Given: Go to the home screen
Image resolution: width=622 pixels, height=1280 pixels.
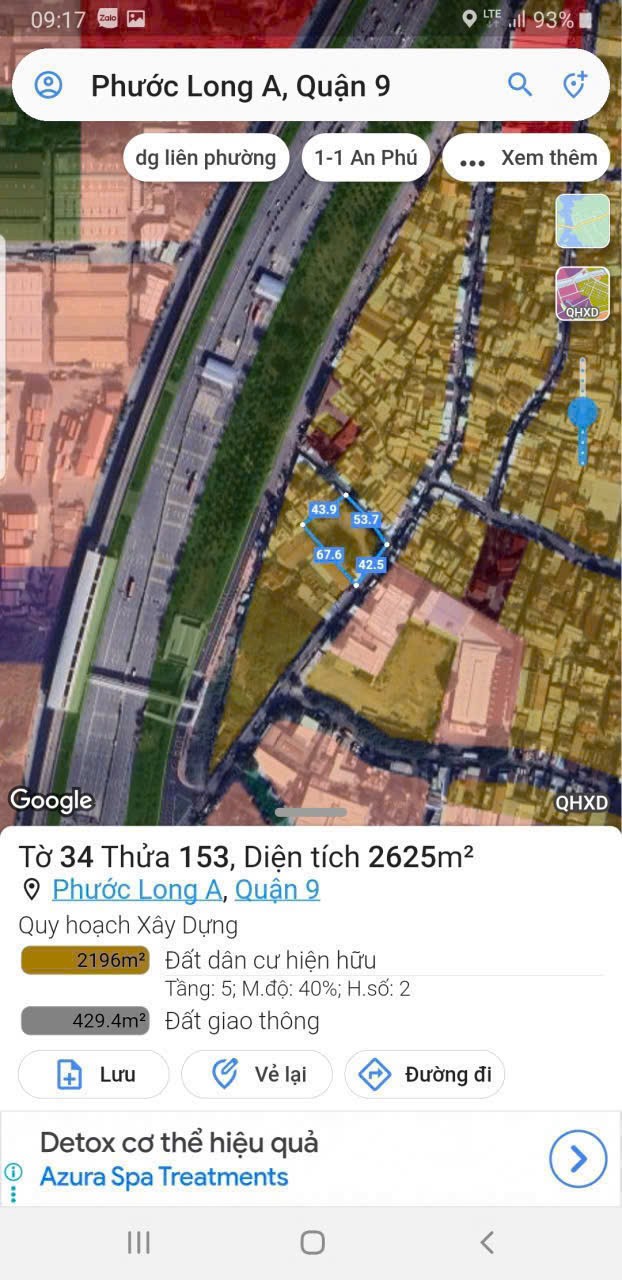Looking at the screenshot, I should click(312, 1242).
